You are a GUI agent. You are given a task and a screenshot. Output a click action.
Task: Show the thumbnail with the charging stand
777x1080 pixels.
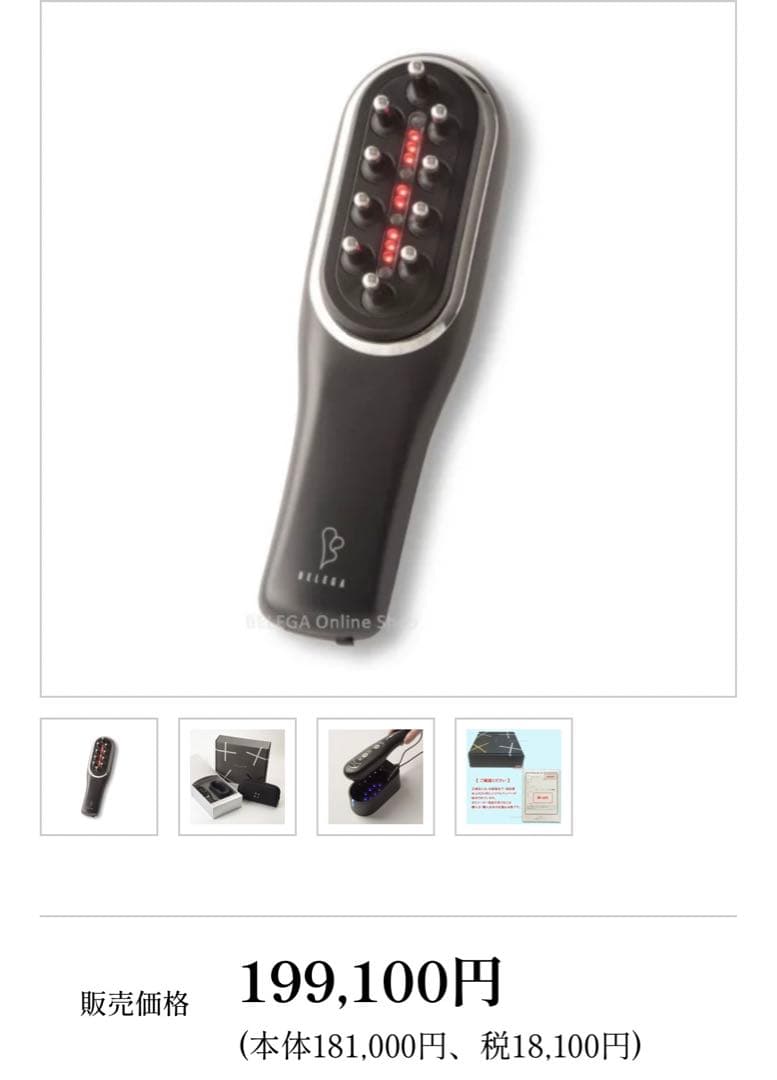(x=375, y=776)
